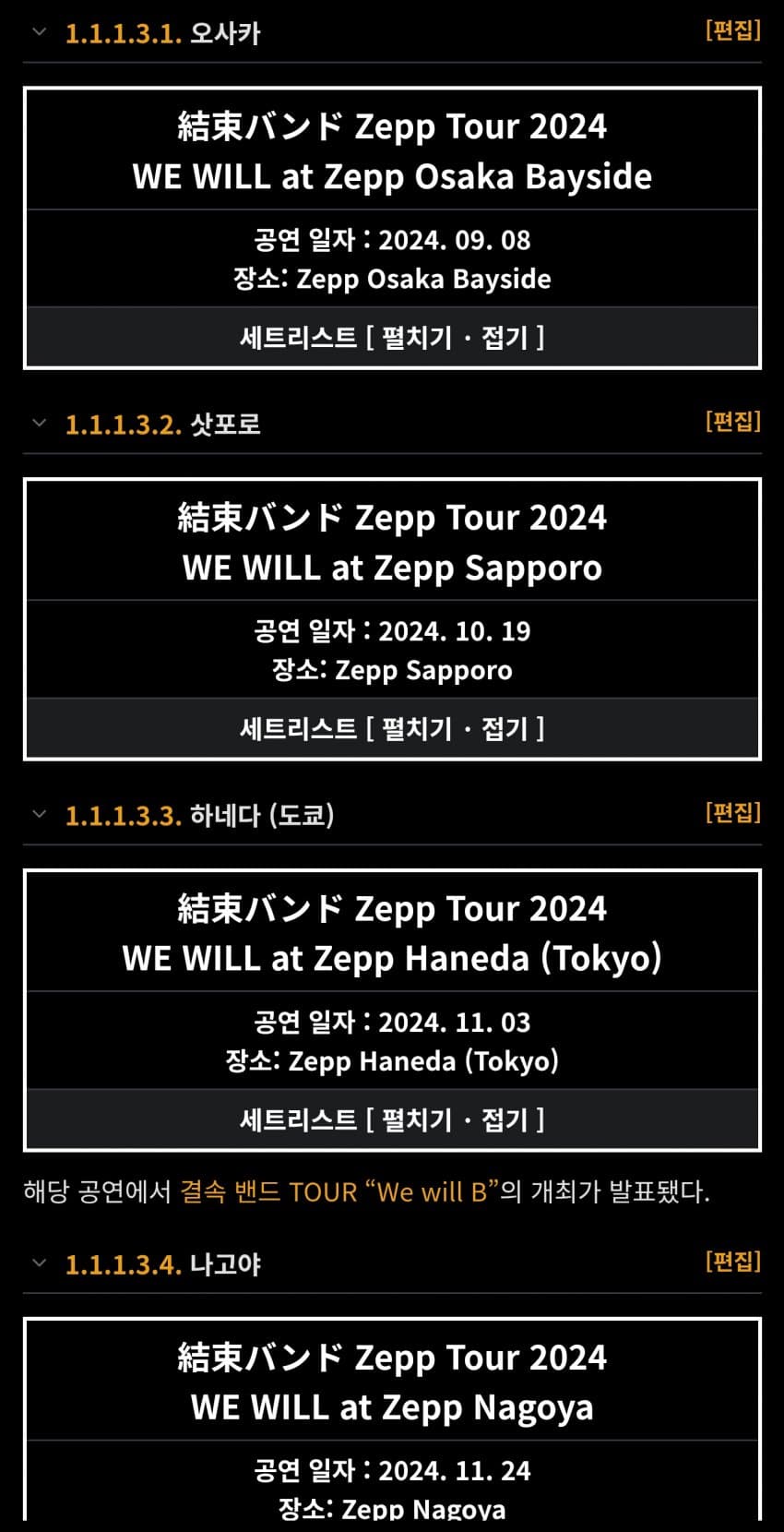784x1532 pixels.
Task: Edit the 삿포로 section
Action: coord(732,422)
